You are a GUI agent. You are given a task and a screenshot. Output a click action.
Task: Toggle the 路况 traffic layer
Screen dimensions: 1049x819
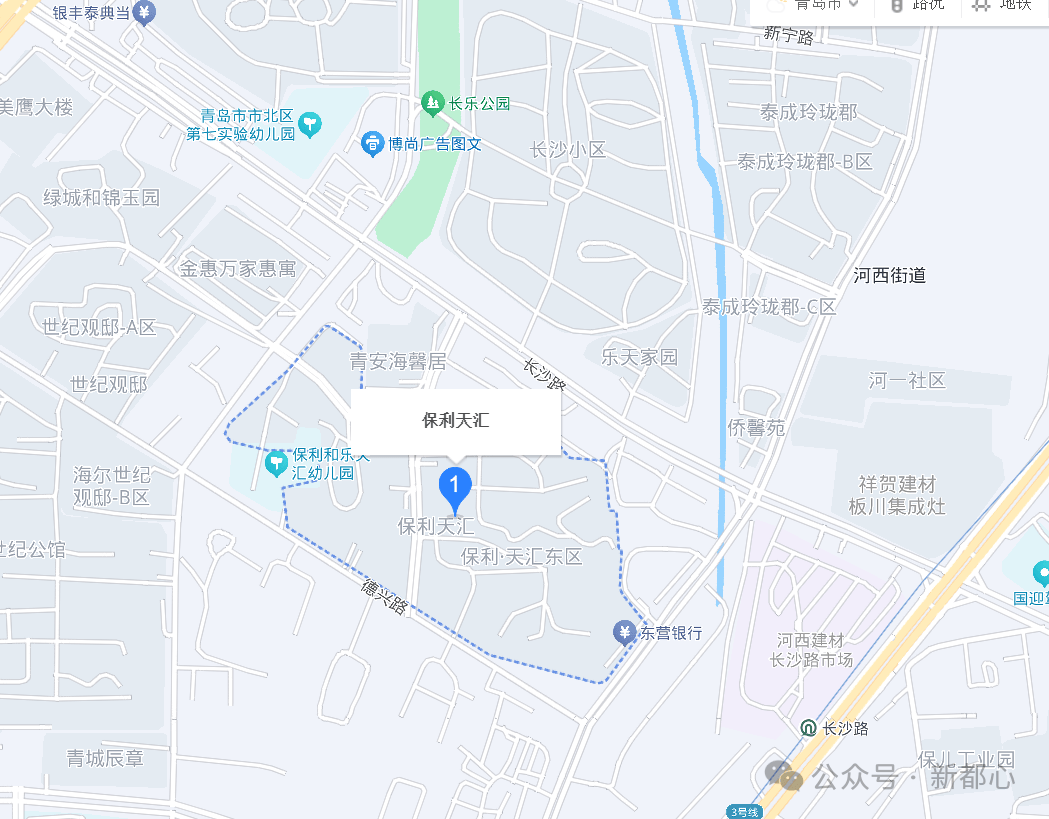pos(917,5)
